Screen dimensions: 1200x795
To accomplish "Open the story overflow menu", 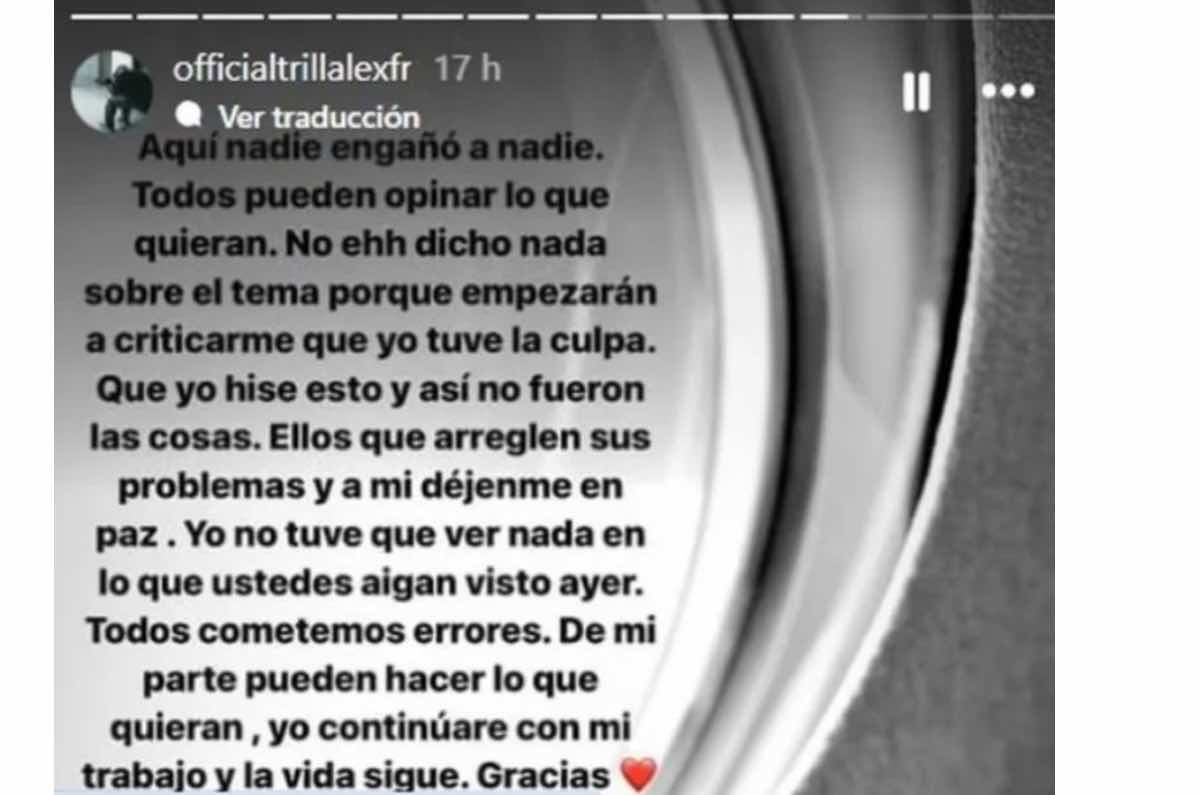I will tap(1007, 91).
